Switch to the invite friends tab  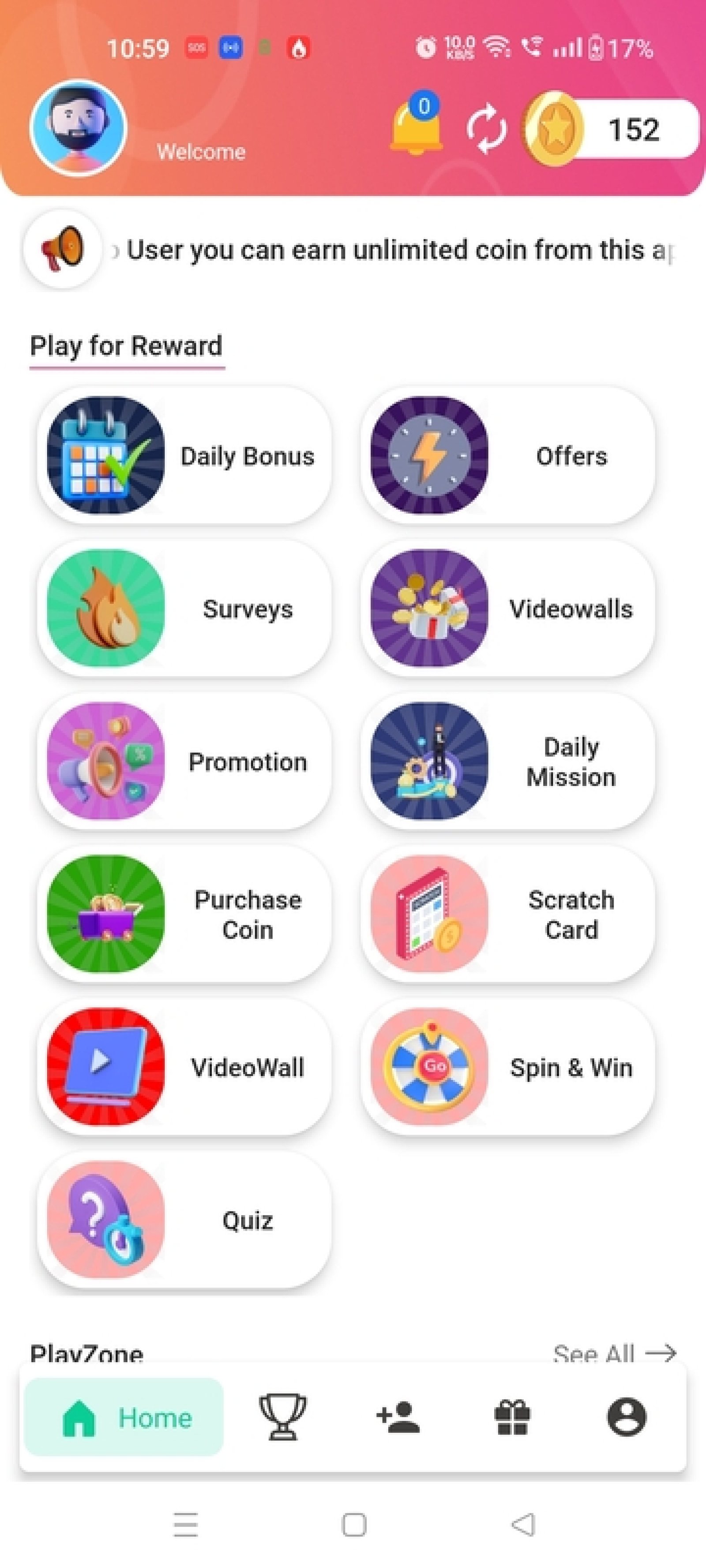398,1416
